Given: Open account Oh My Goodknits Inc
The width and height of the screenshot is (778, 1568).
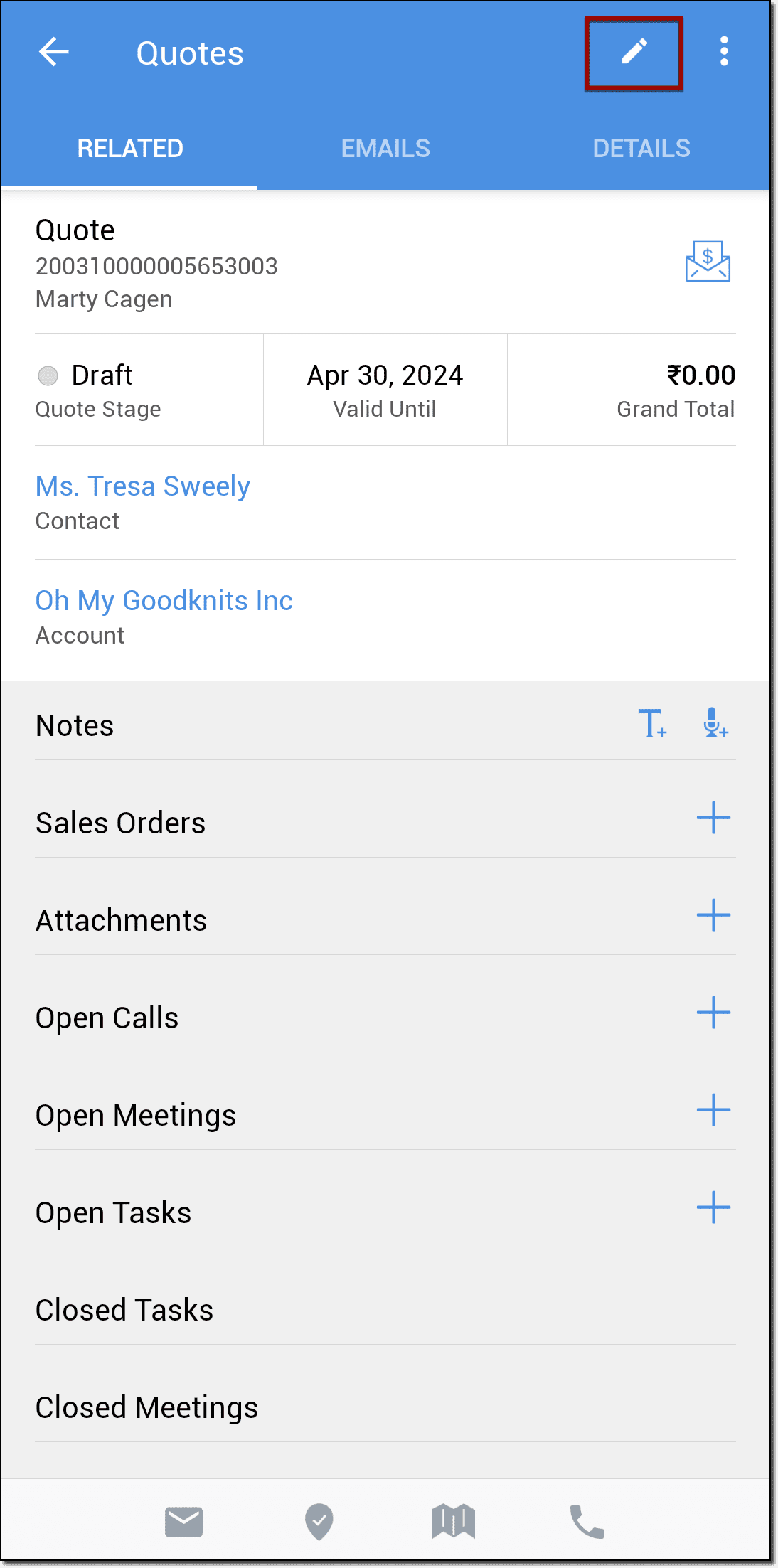Looking at the screenshot, I should [164, 602].
